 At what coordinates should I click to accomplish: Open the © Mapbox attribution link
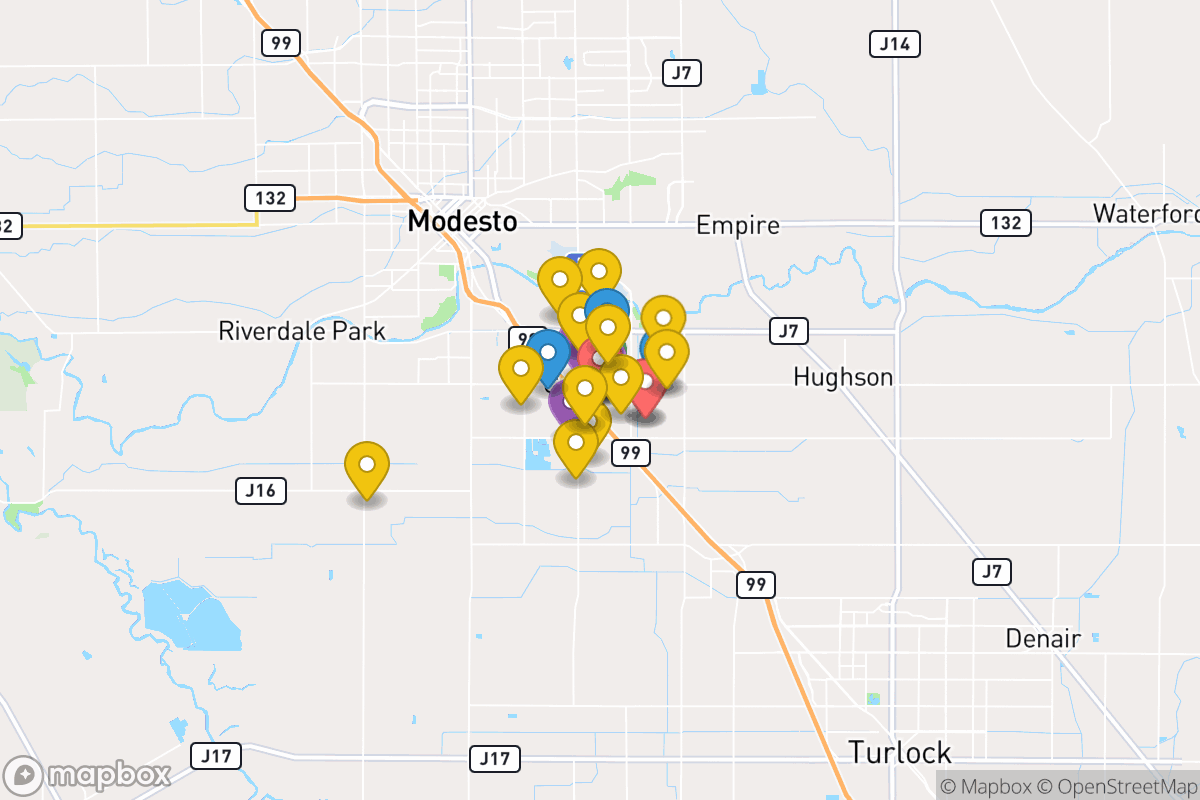pyautogui.click(x=987, y=786)
